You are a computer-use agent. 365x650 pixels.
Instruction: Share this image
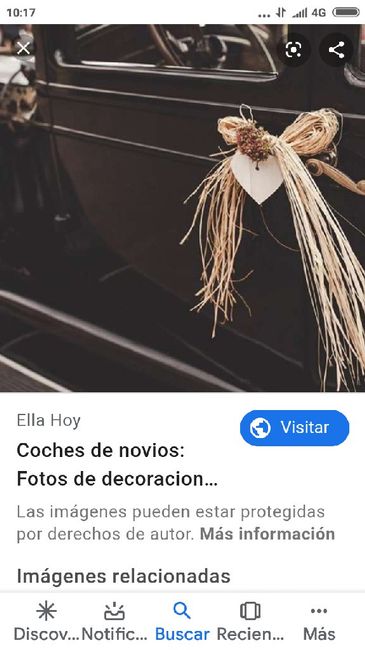(x=336, y=50)
